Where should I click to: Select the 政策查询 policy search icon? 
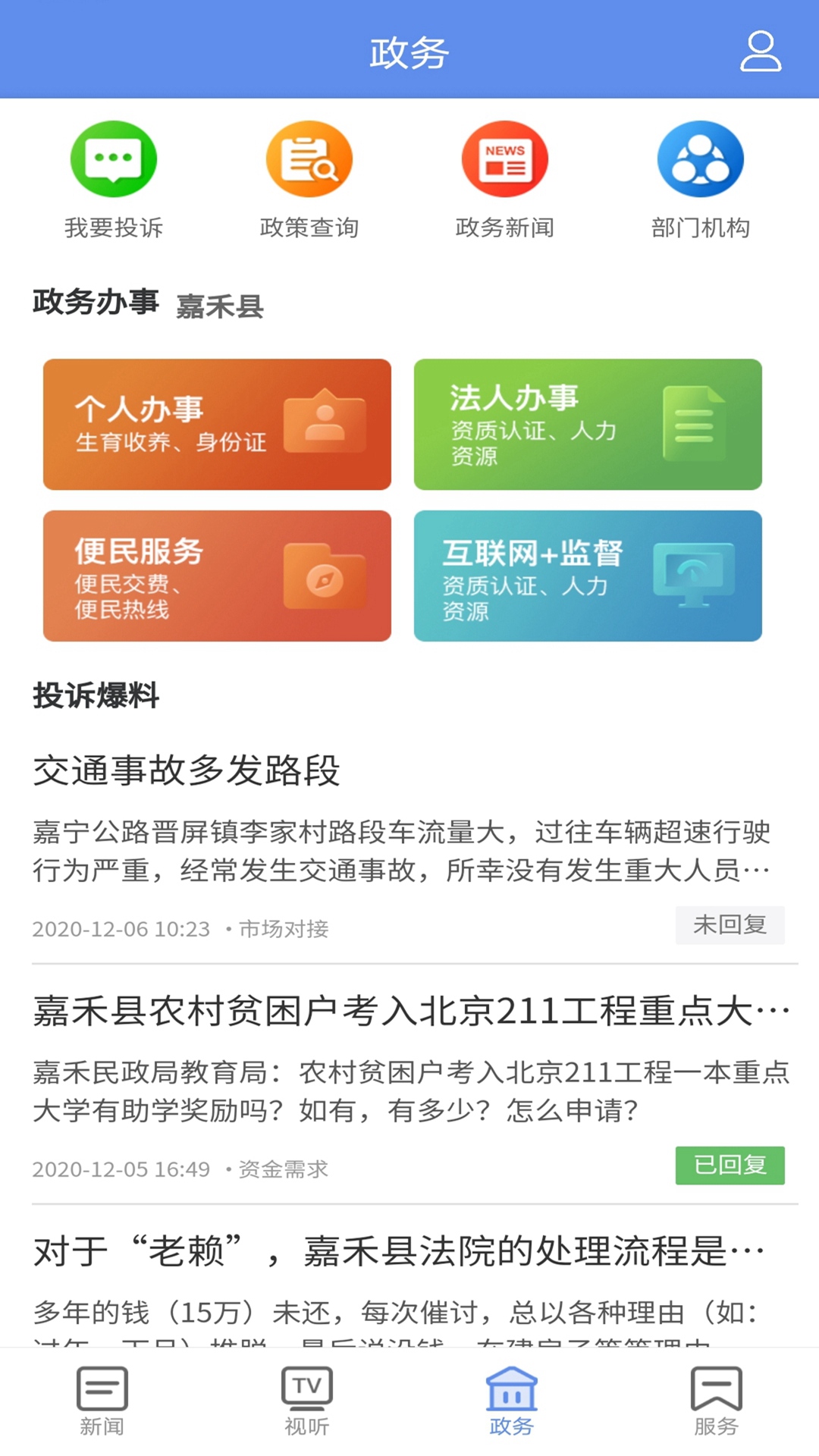[309, 159]
